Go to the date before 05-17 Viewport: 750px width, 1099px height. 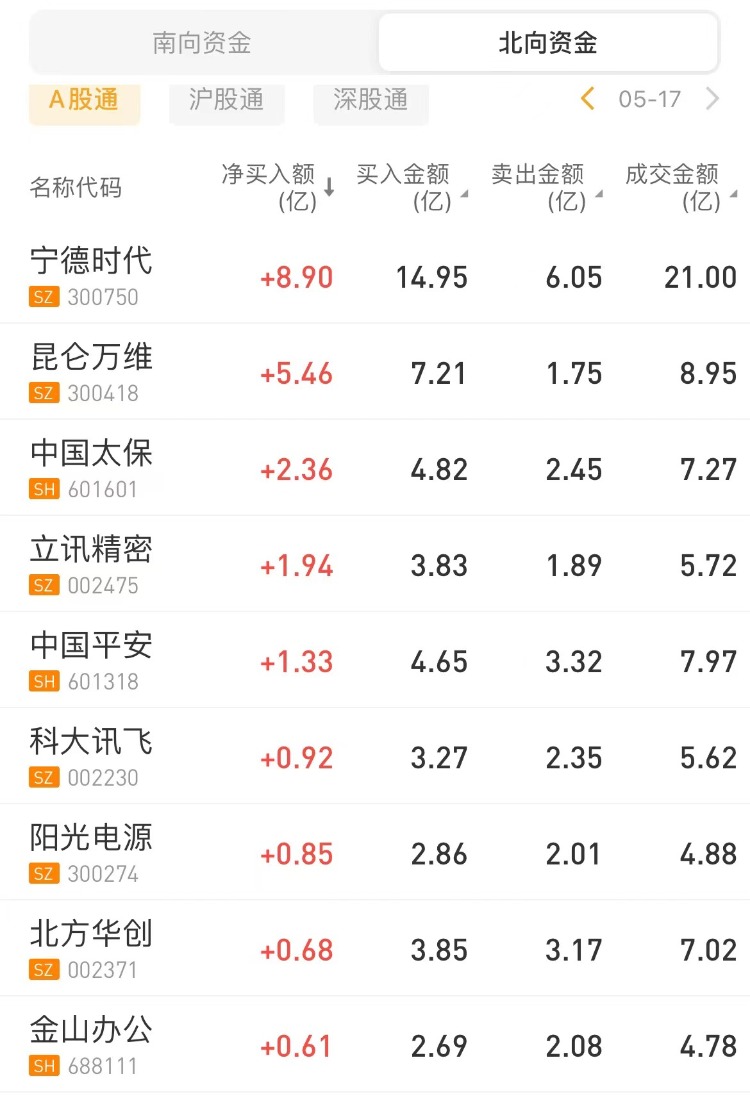pos(588,99)
